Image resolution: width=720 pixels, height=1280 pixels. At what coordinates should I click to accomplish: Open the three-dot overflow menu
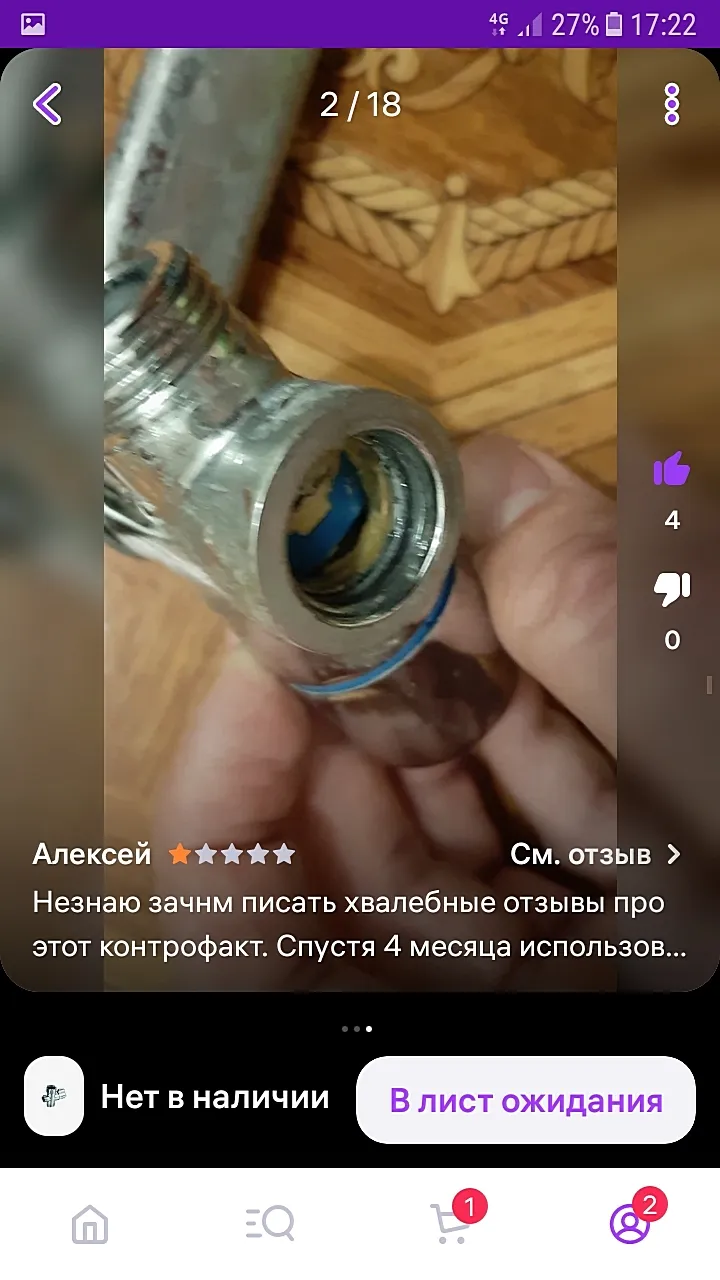pyautogui.click(x=672, y=104)
